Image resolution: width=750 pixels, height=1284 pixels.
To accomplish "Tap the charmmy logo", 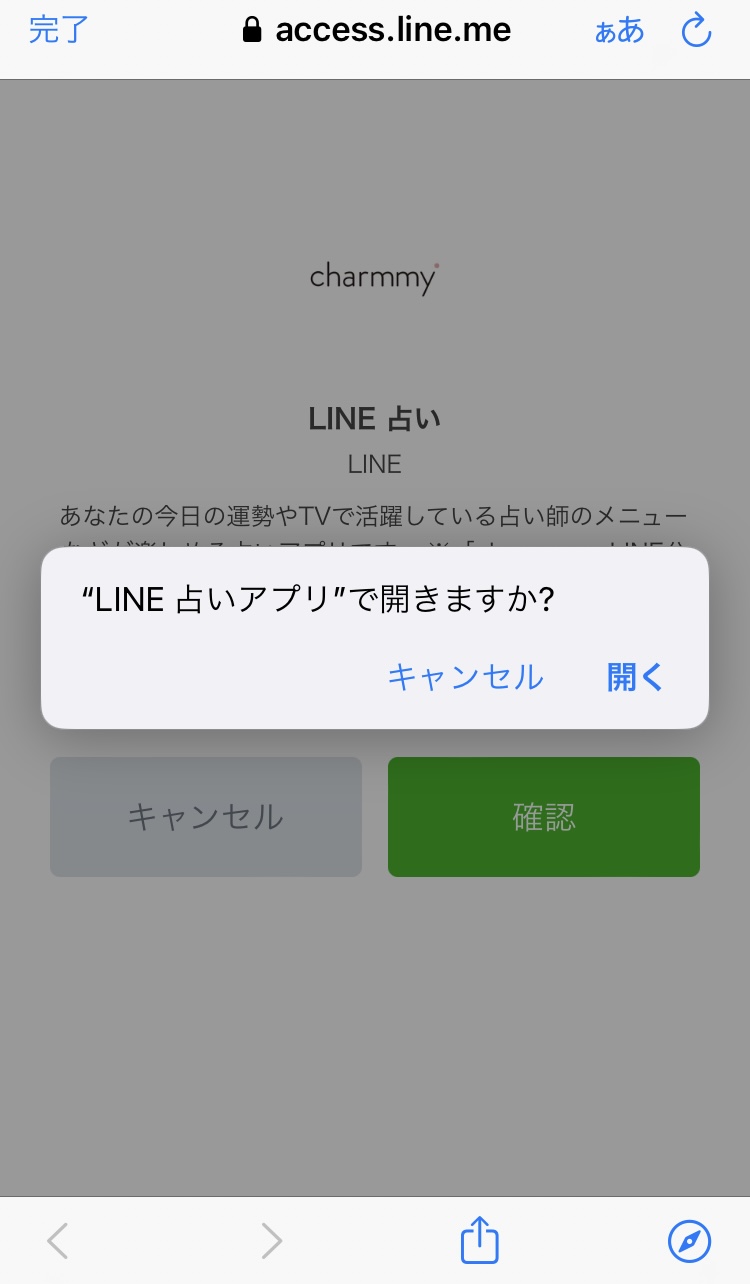I will point(374,278).
